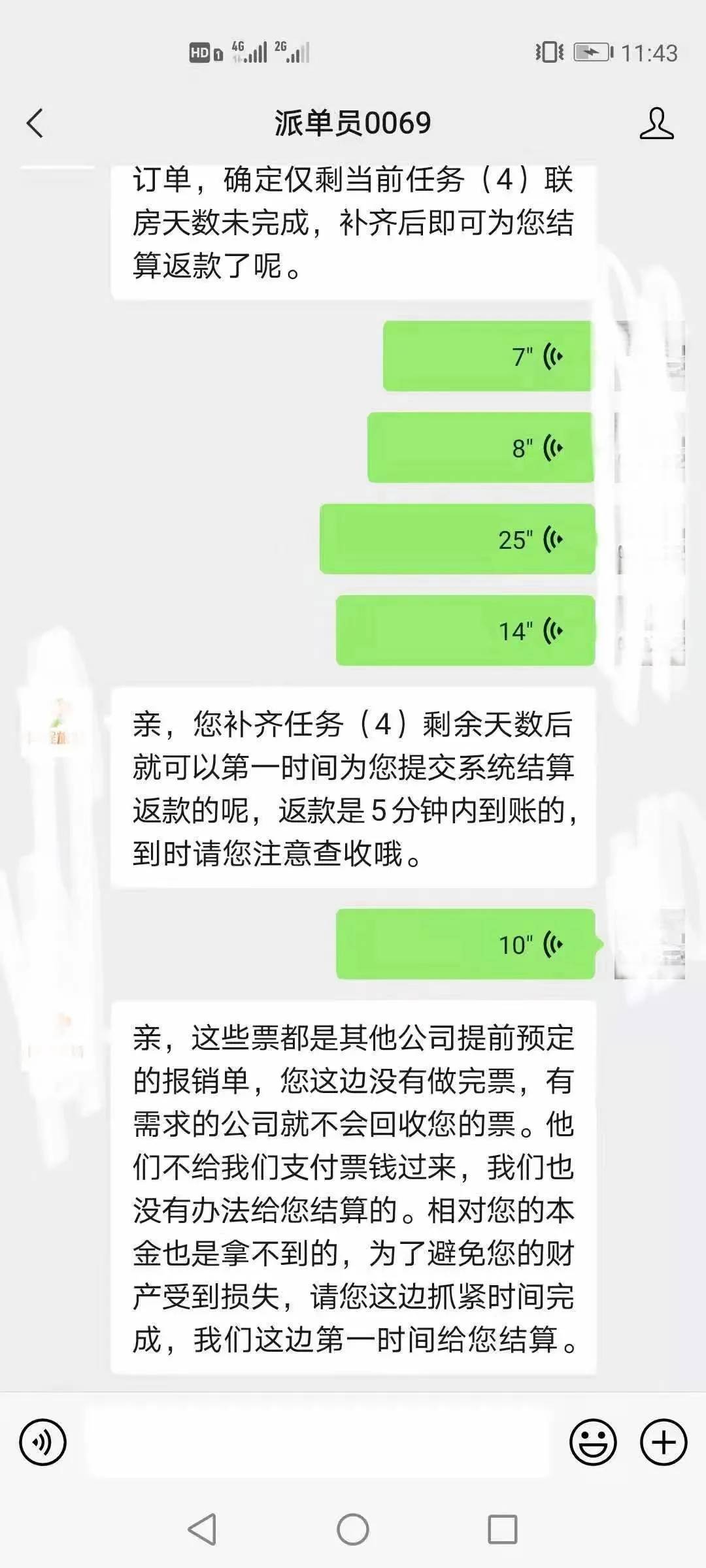Open contact profile icon in header
706x1568 pixels.
point(656,123)
